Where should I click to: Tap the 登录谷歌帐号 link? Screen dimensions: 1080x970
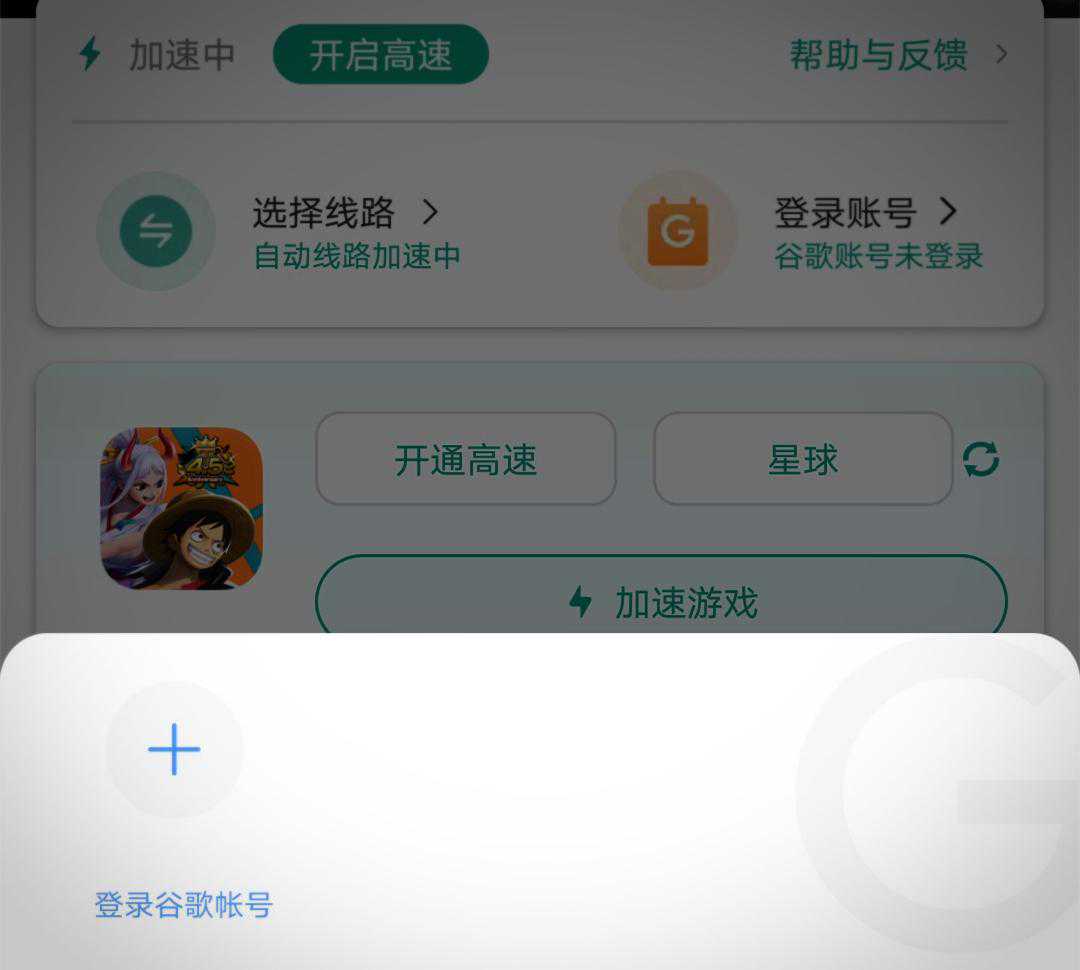pos(183,906)
